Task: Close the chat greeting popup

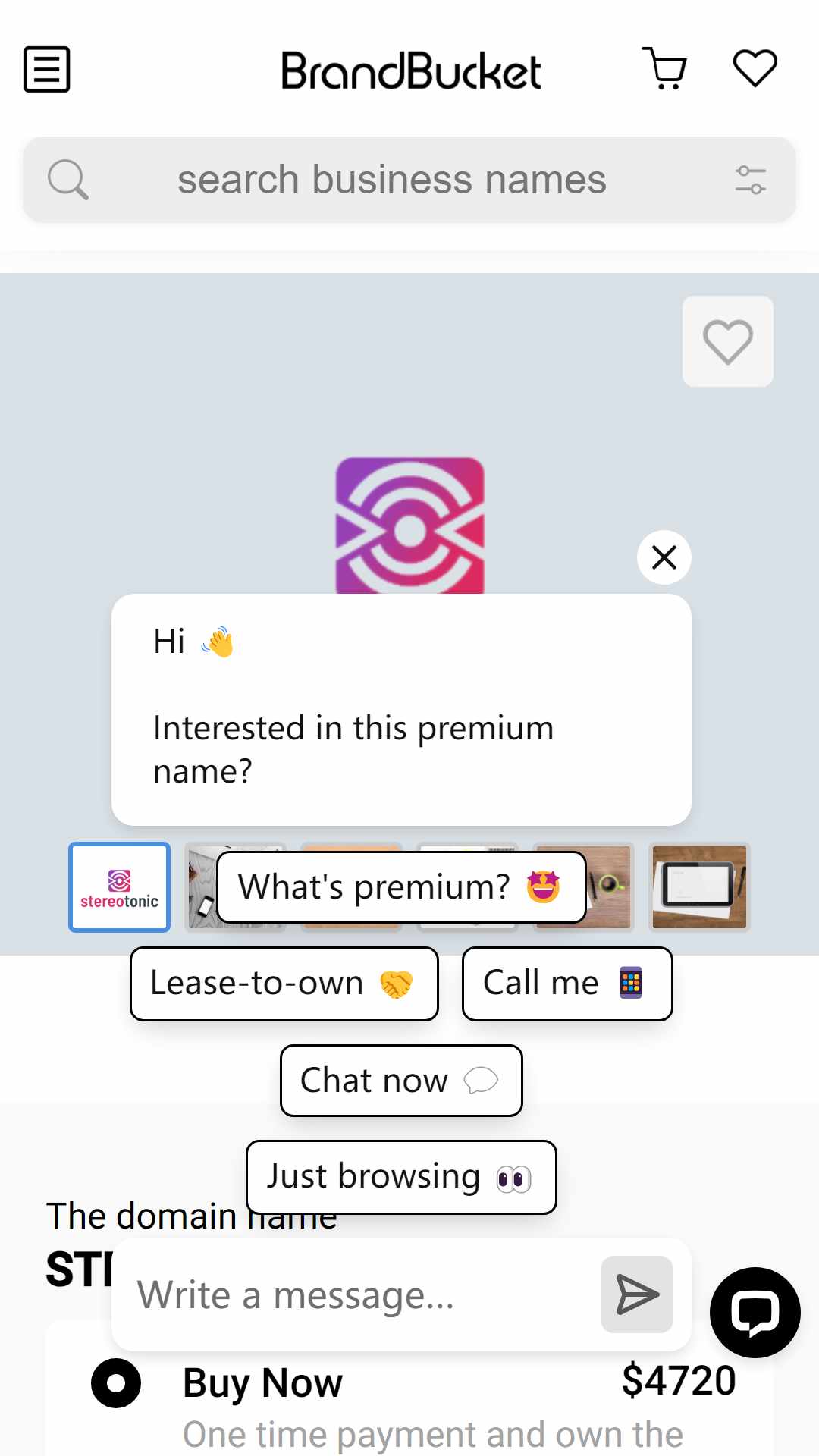Action: pos(664,557)
